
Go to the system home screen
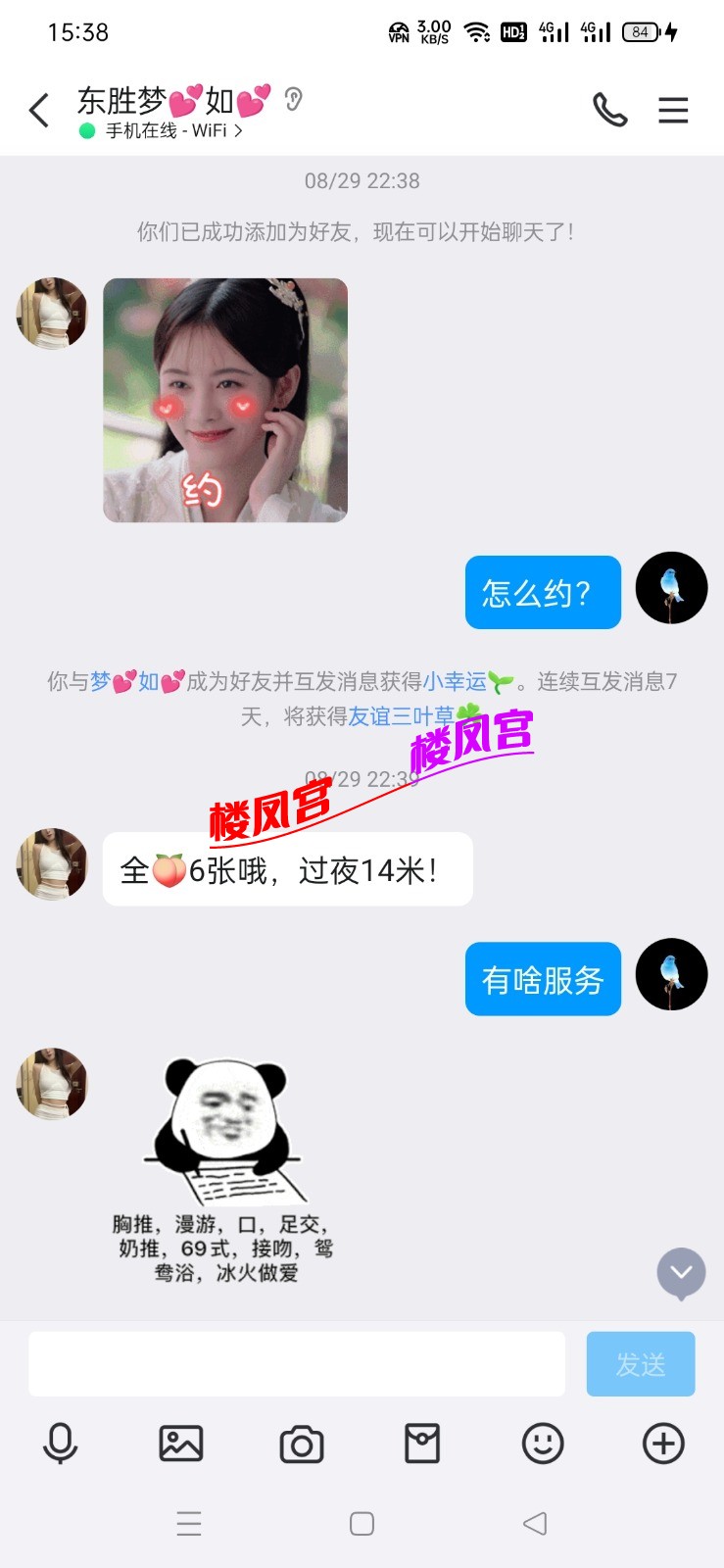[x=362, y=1524]
